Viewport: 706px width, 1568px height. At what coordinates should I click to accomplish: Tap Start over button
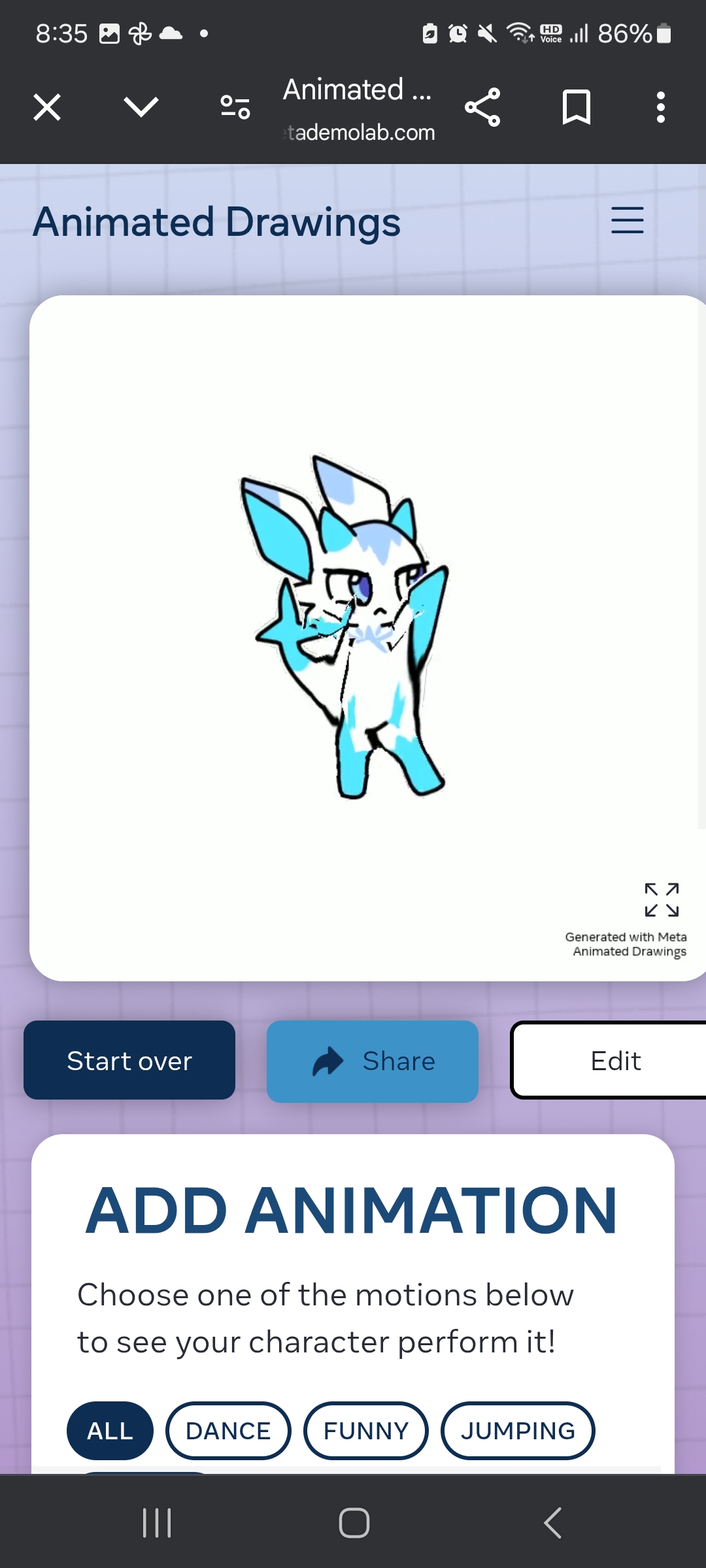pos(129,1060)
